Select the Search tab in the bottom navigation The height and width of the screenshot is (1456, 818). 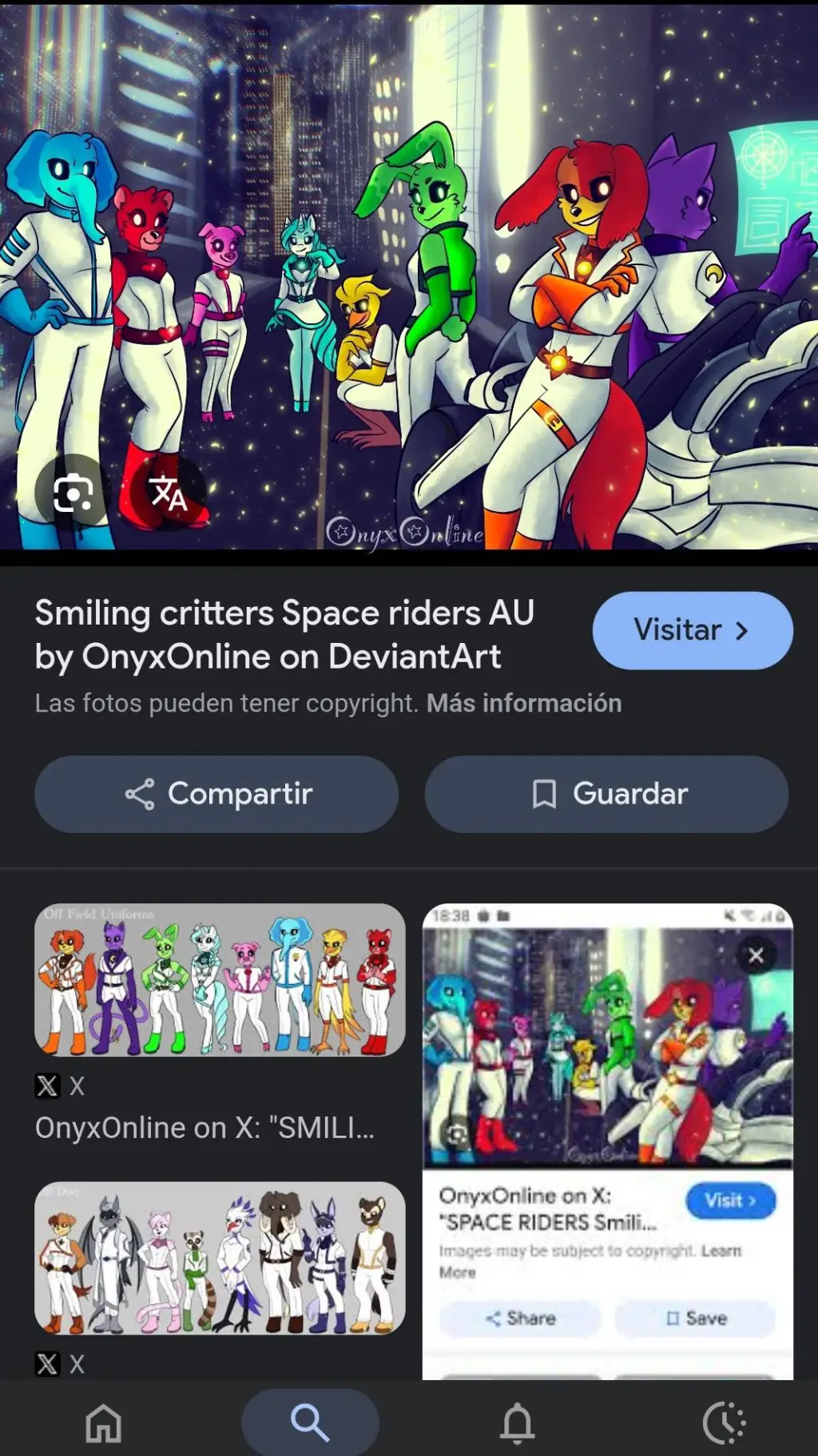tap(310, 1421)
